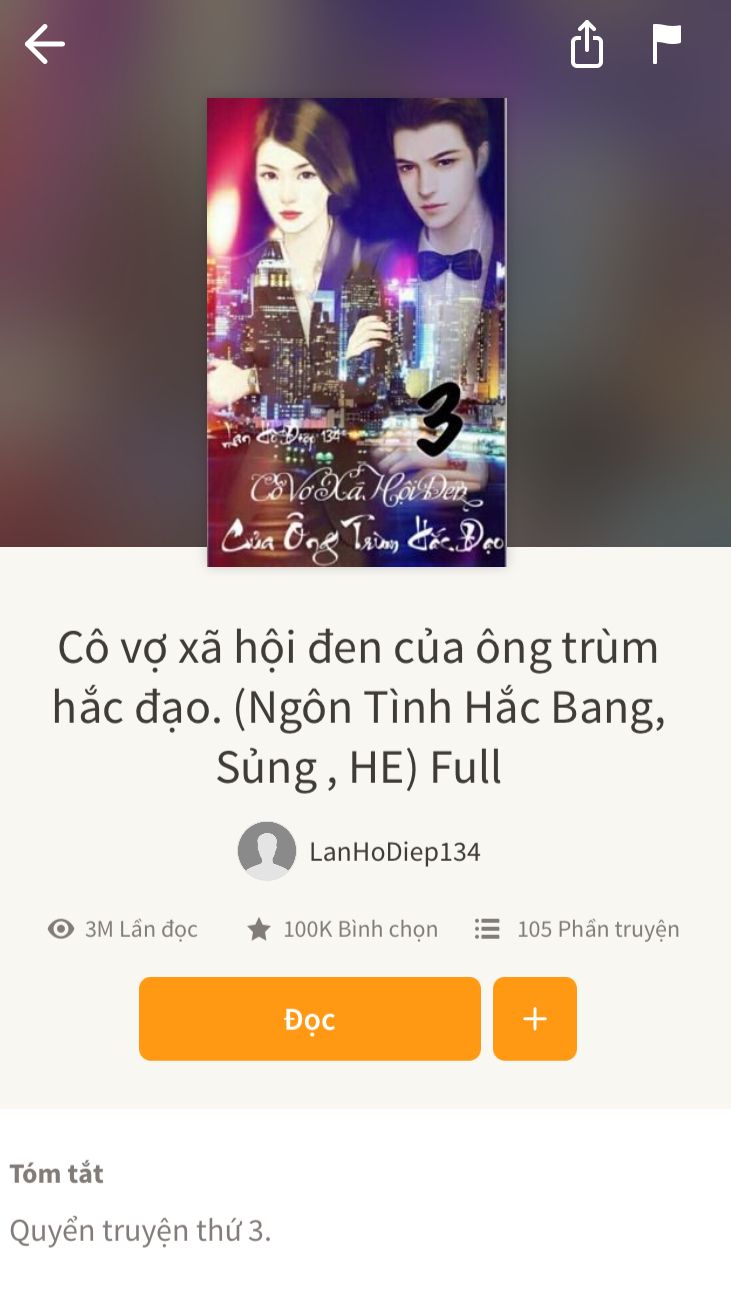Image resolution: width=731 pixels, height=1294 pixels.
Task: Add story to library with plus button
Action: point(534,1018)
